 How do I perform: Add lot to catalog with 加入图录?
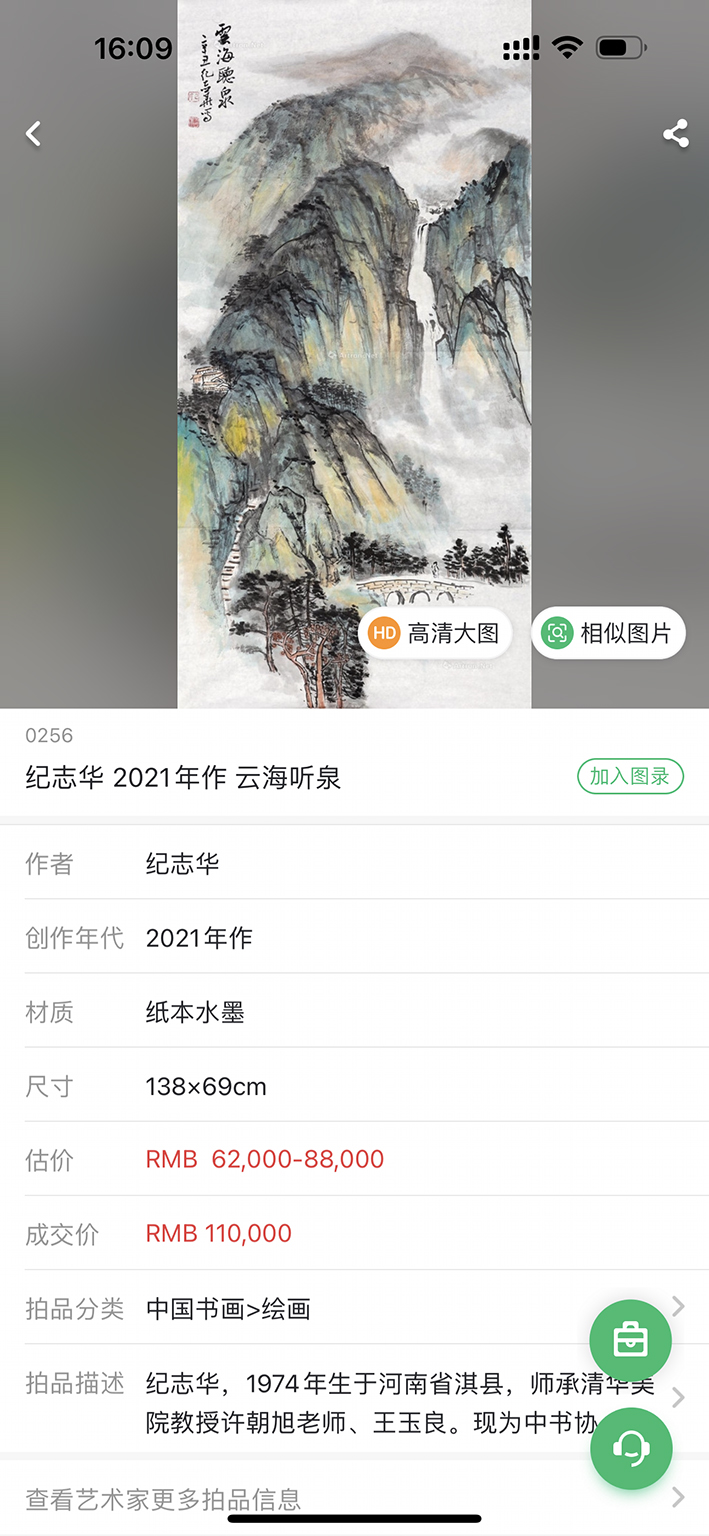pyautogui.click(x=630, y=777)
